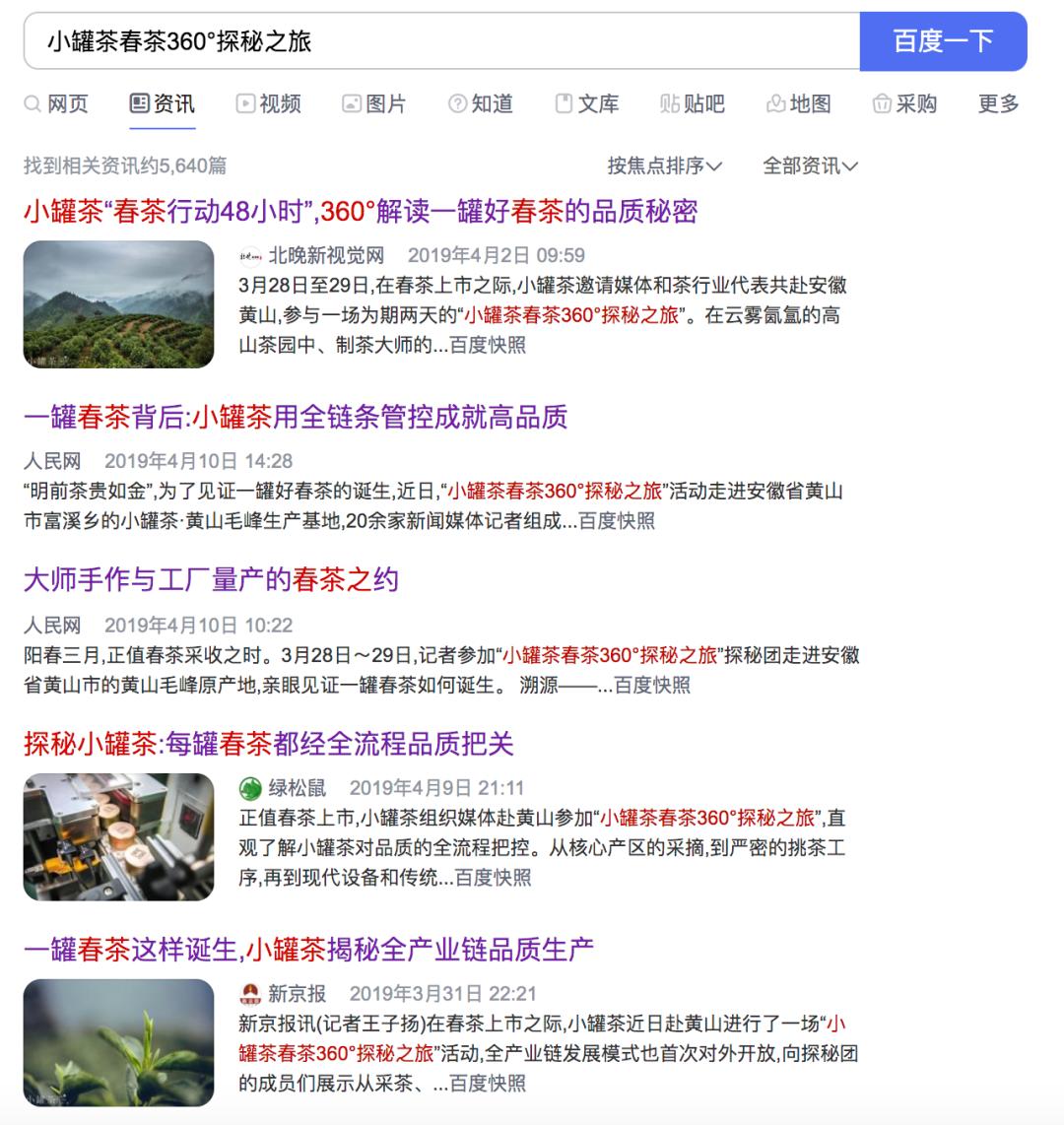
Task: Switch to the 视频 tab
Action: [x=269, y=103]
